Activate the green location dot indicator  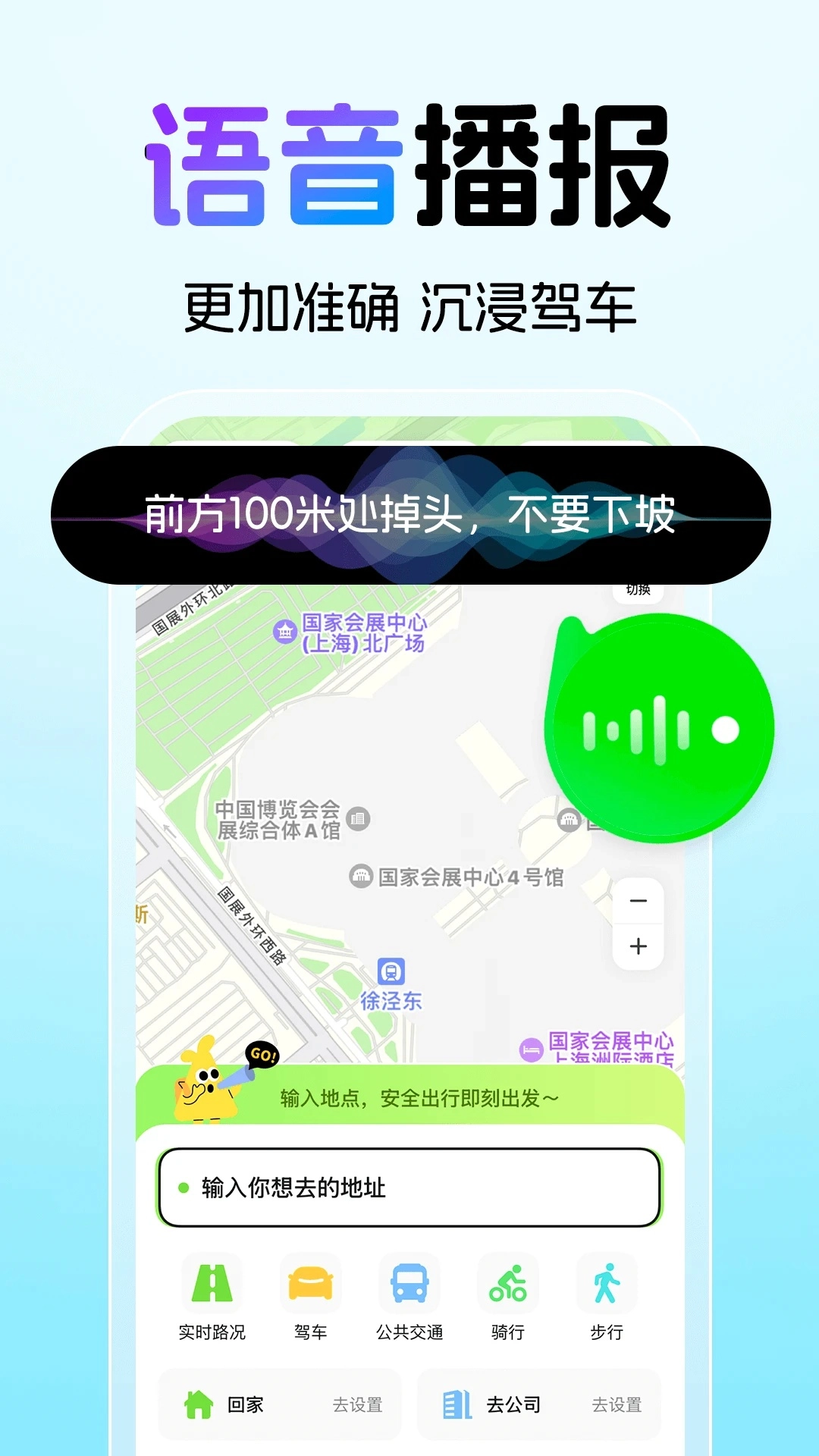(182, 1188)
